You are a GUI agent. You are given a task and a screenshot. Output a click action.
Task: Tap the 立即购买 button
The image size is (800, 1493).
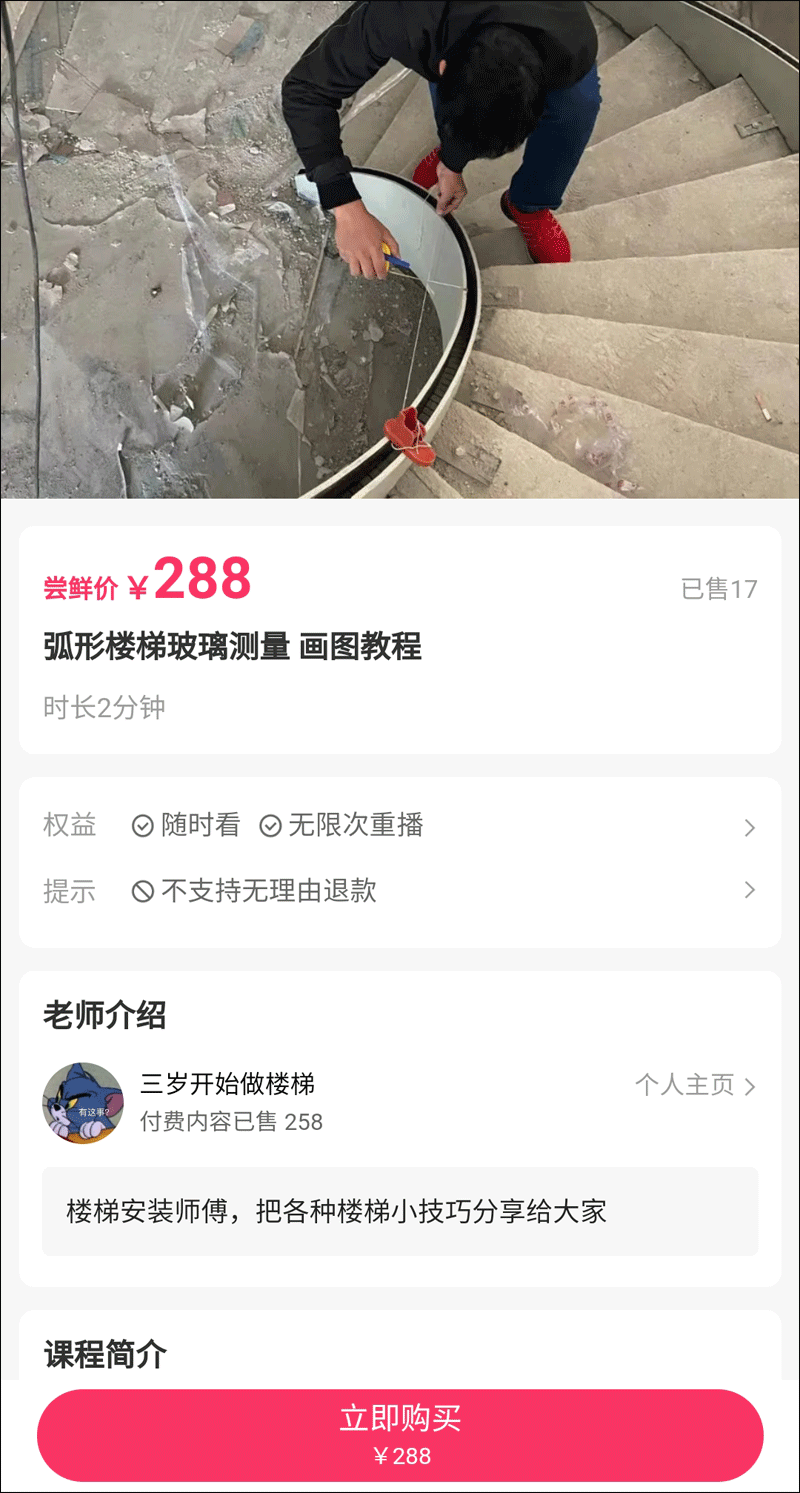pyautogui.click(x=400, y=1434)
